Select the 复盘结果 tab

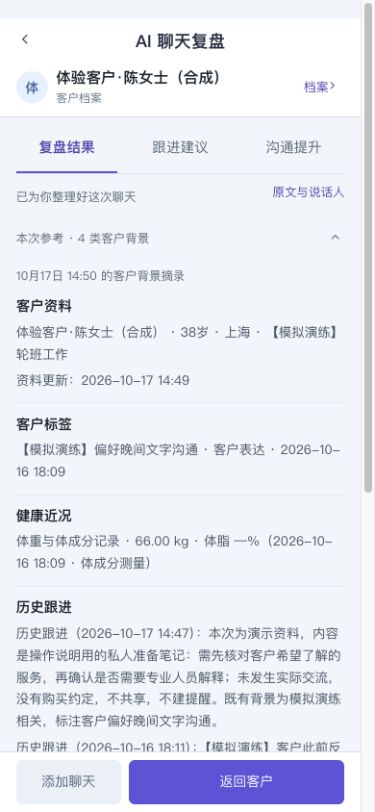pos(67,148)
